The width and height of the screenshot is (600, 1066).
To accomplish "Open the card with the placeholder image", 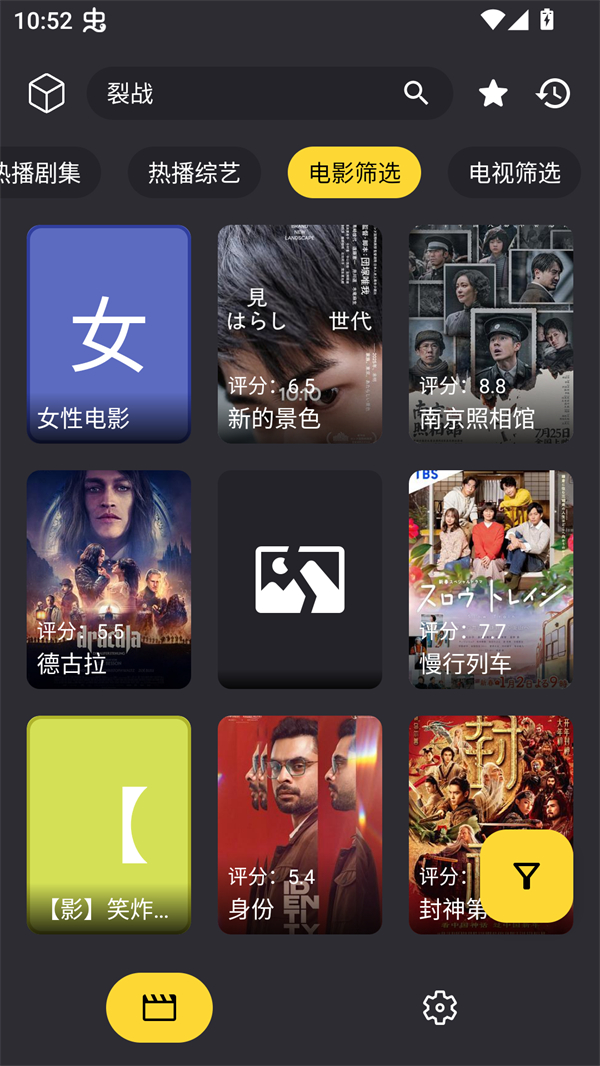I will pyautogui.click(x=300, y=579).
